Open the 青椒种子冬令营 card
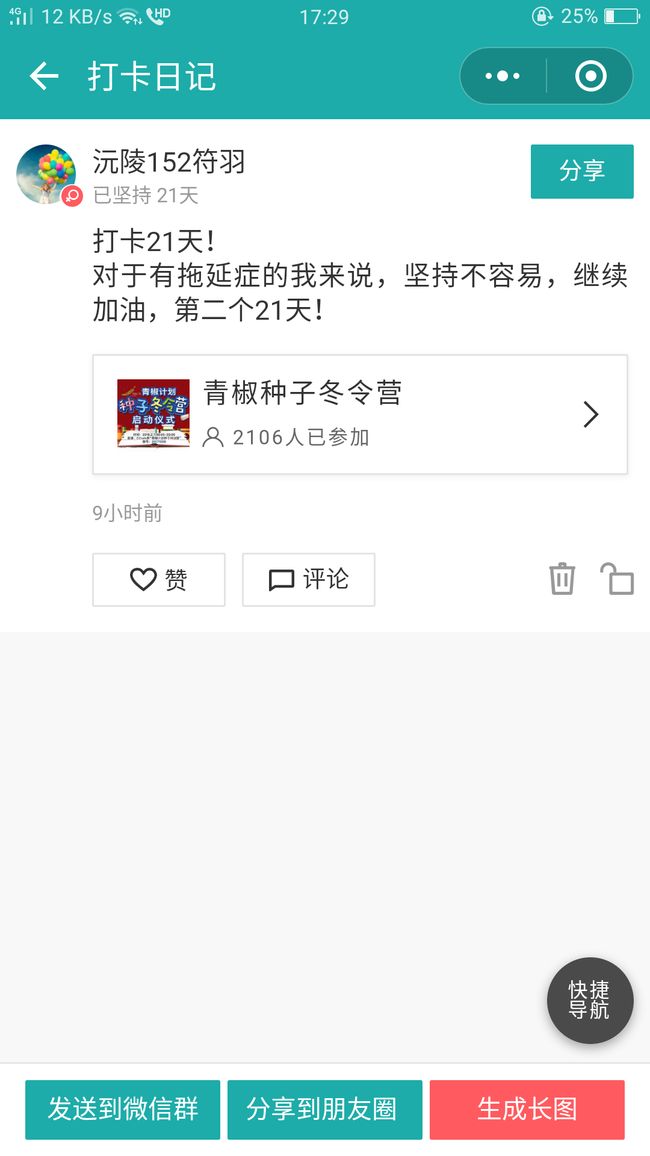This screenshot has height=1156, width=650. coord(360,414)
